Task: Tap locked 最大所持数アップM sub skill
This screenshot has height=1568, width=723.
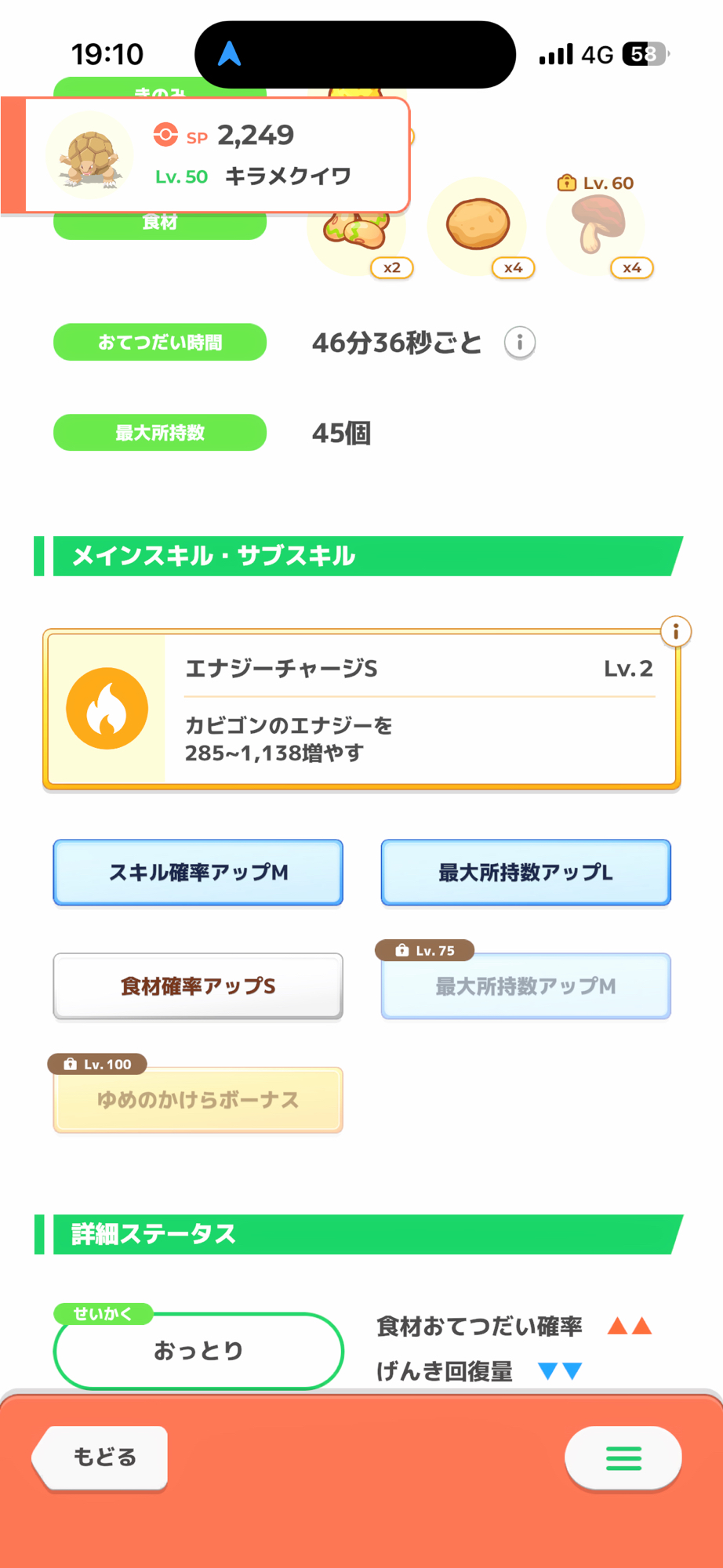Action: click(525, 985)
